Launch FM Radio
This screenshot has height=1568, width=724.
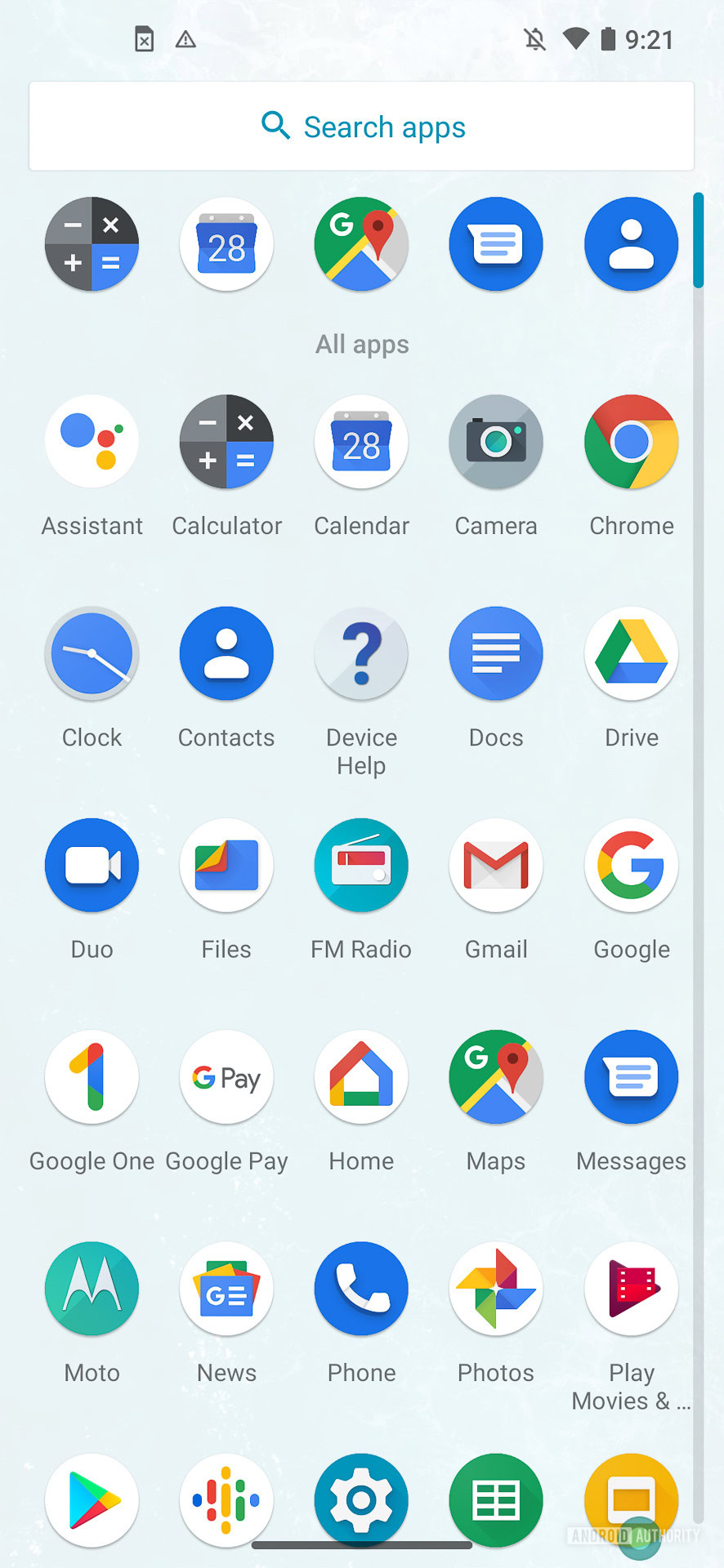tap(361, 865)
